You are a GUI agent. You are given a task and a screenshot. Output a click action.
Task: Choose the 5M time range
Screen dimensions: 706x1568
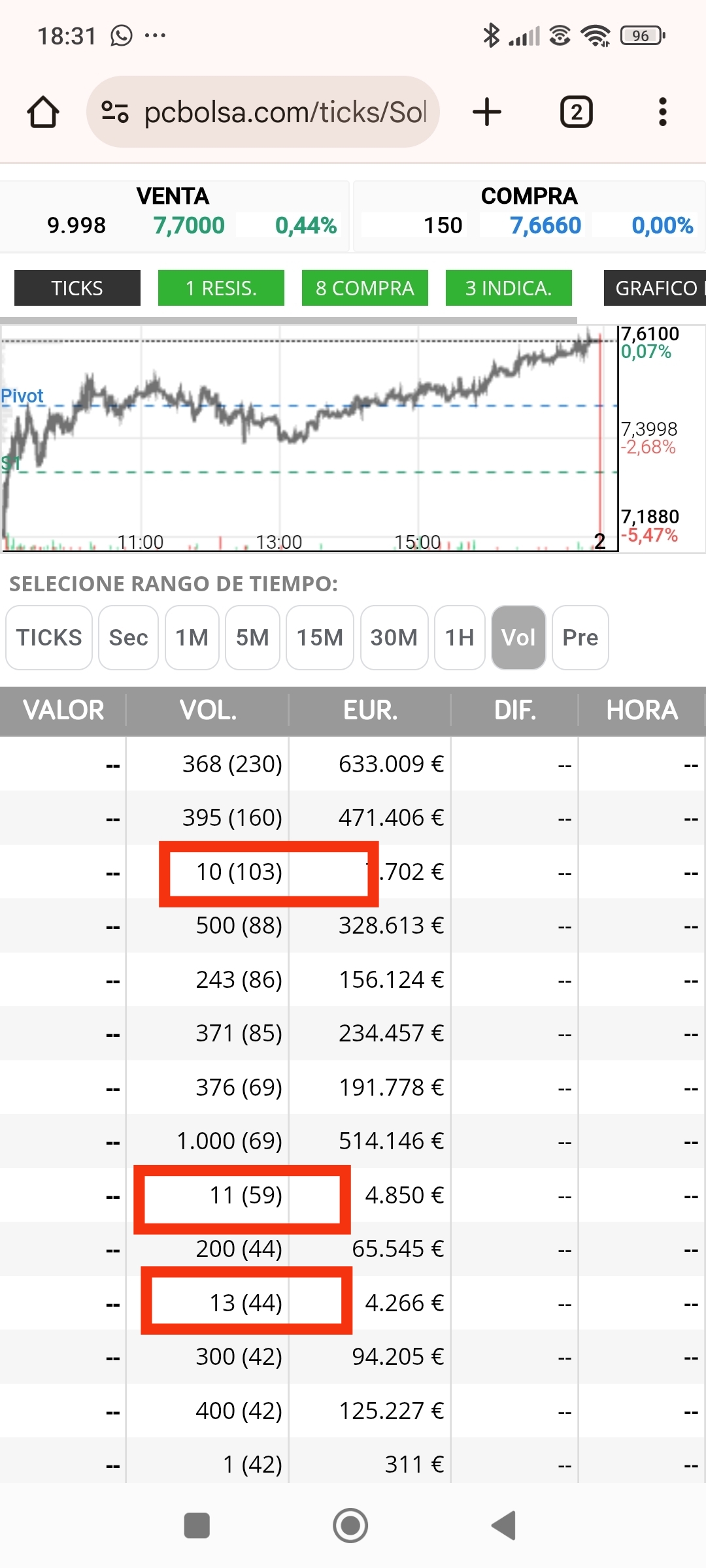[x=252, y=638]
